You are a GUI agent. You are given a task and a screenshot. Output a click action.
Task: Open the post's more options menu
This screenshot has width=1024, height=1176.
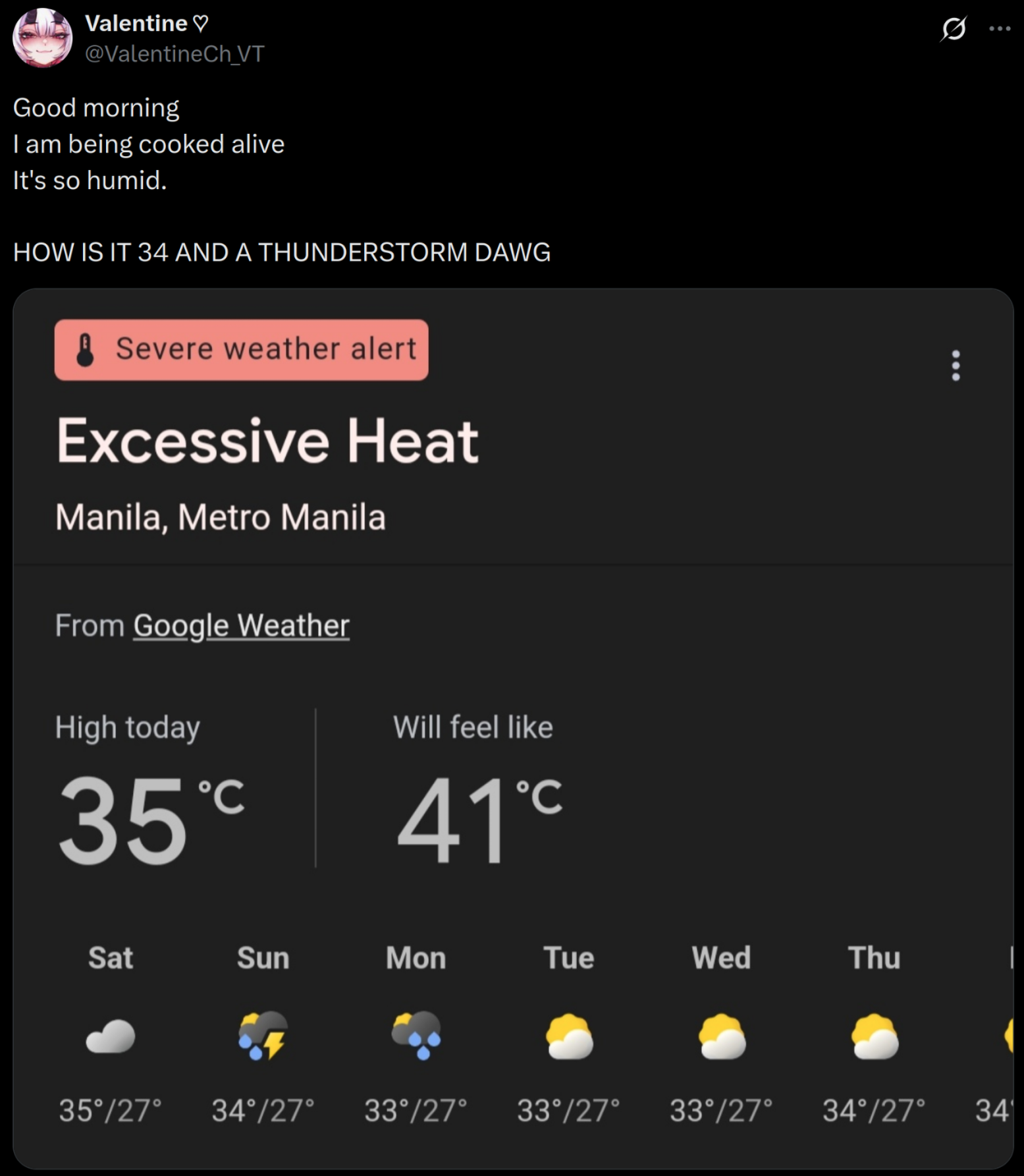(x=1000, y=28)
